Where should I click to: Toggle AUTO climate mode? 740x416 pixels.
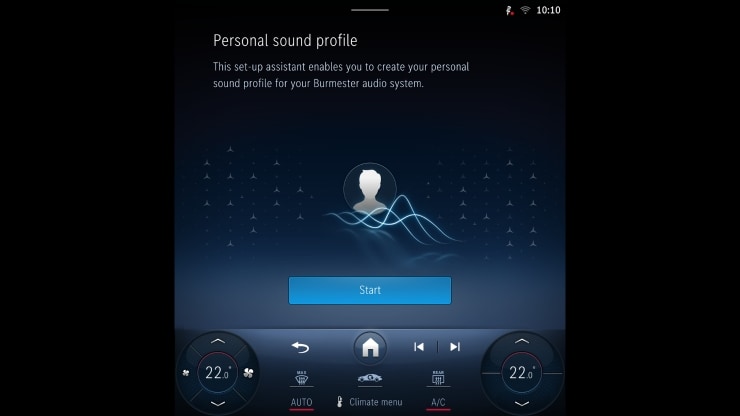tap(301, 402)
